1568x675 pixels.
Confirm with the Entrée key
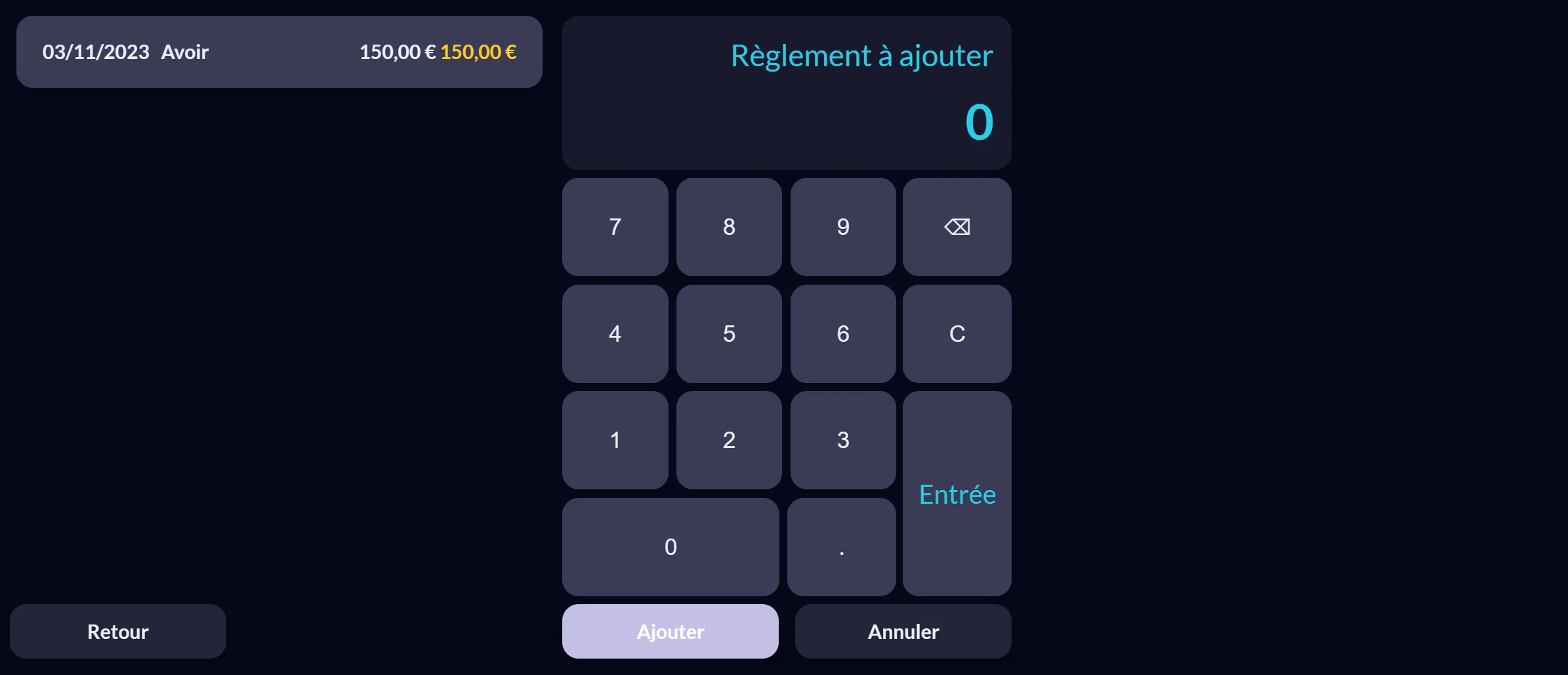tap(957, 493)
